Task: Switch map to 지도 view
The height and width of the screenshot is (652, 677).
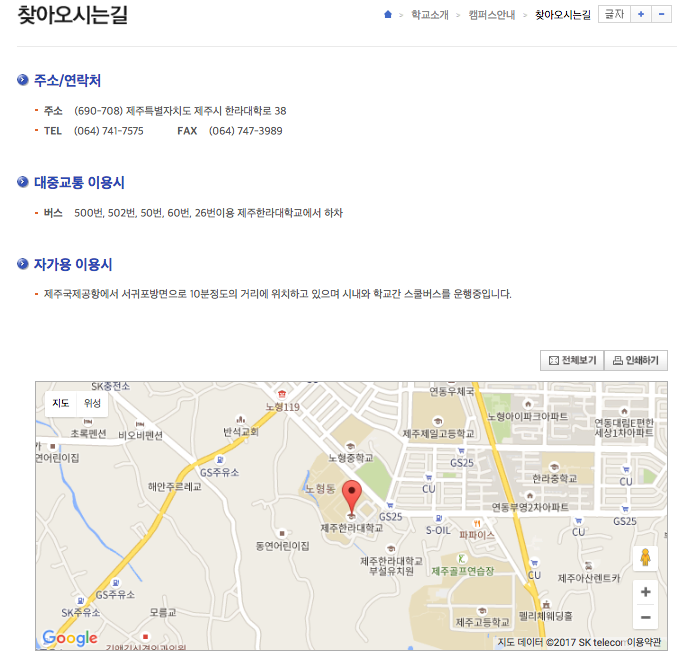Action: coord(61,403)
